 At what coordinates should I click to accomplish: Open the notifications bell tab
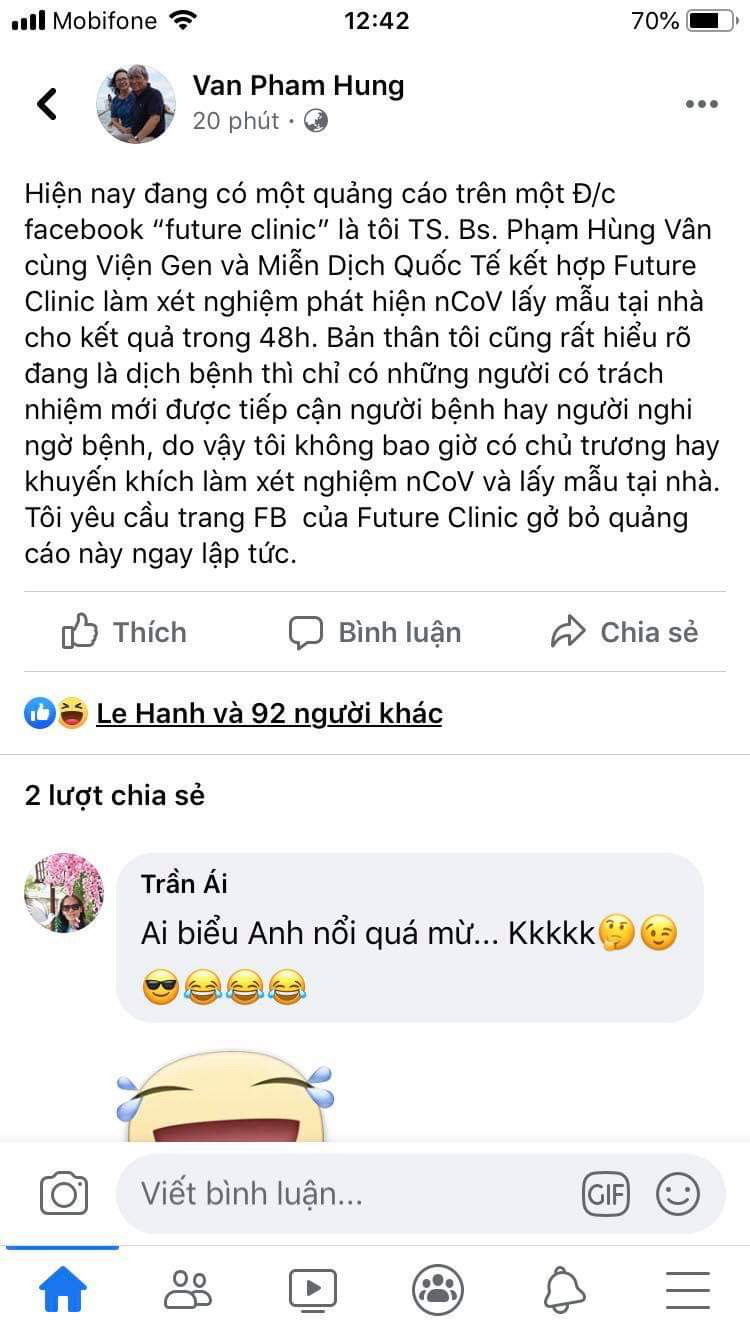(564, 1290)
